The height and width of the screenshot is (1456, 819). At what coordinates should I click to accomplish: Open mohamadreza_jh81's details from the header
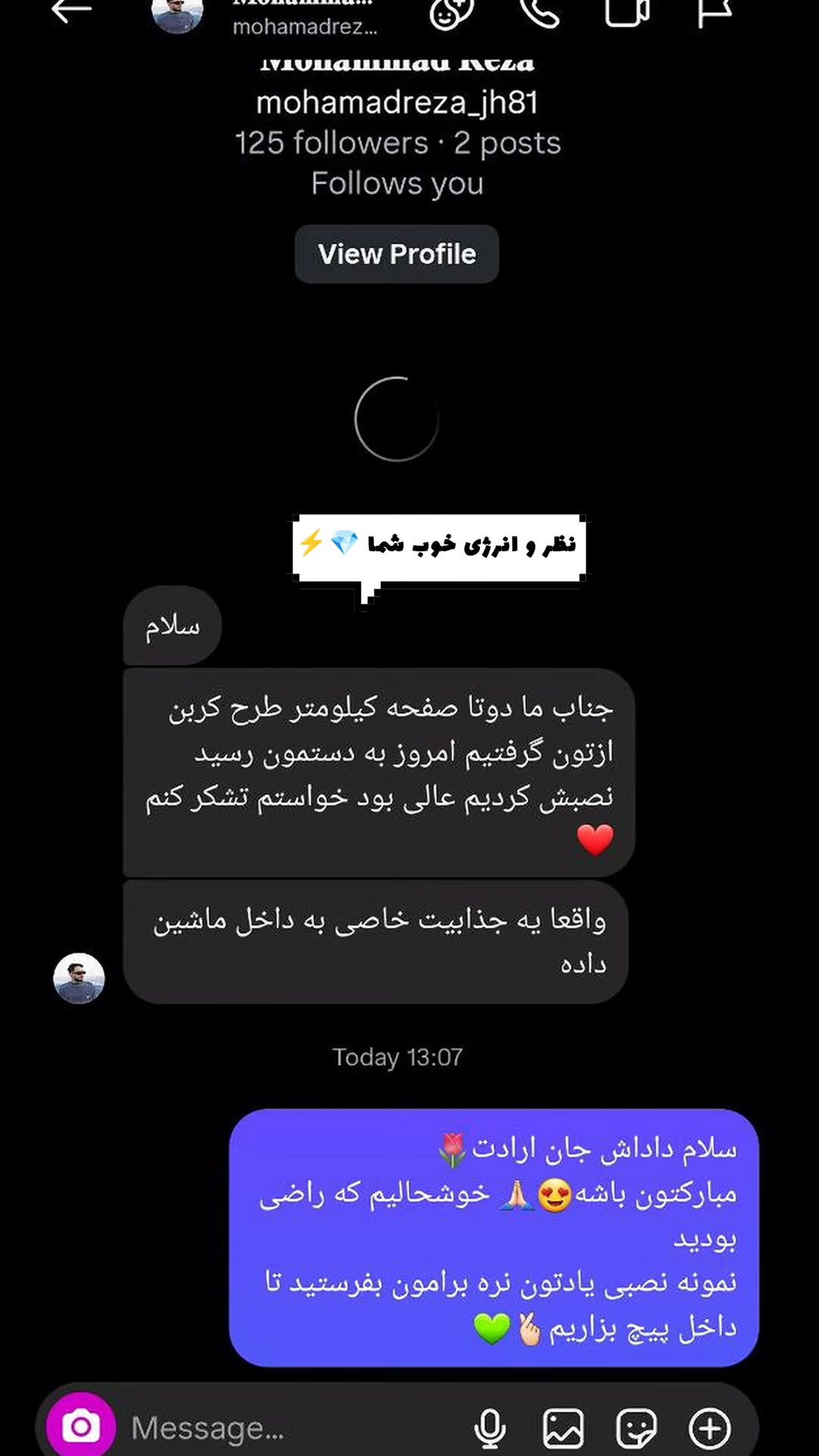pyautogui.click(x=303, y=21)
